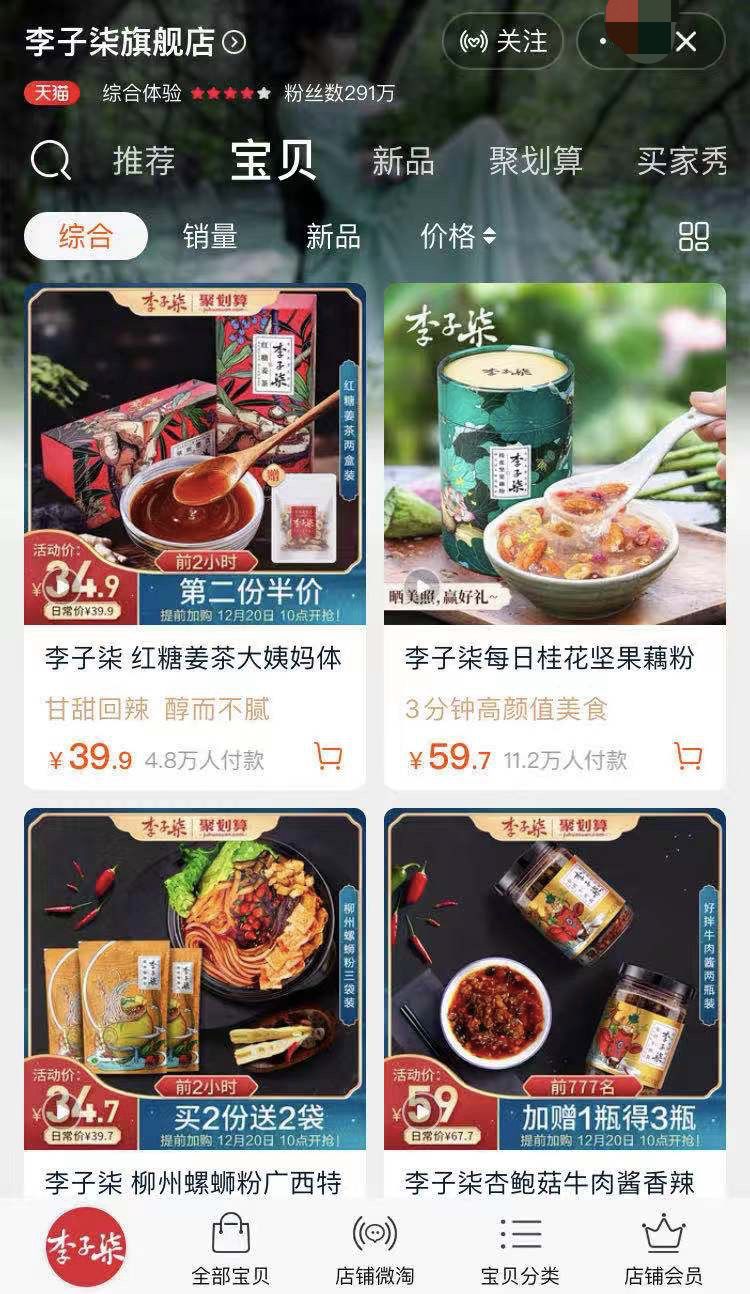Toggle the grid layout view icon
750x1294 pixels.
[x=693, y=237]
